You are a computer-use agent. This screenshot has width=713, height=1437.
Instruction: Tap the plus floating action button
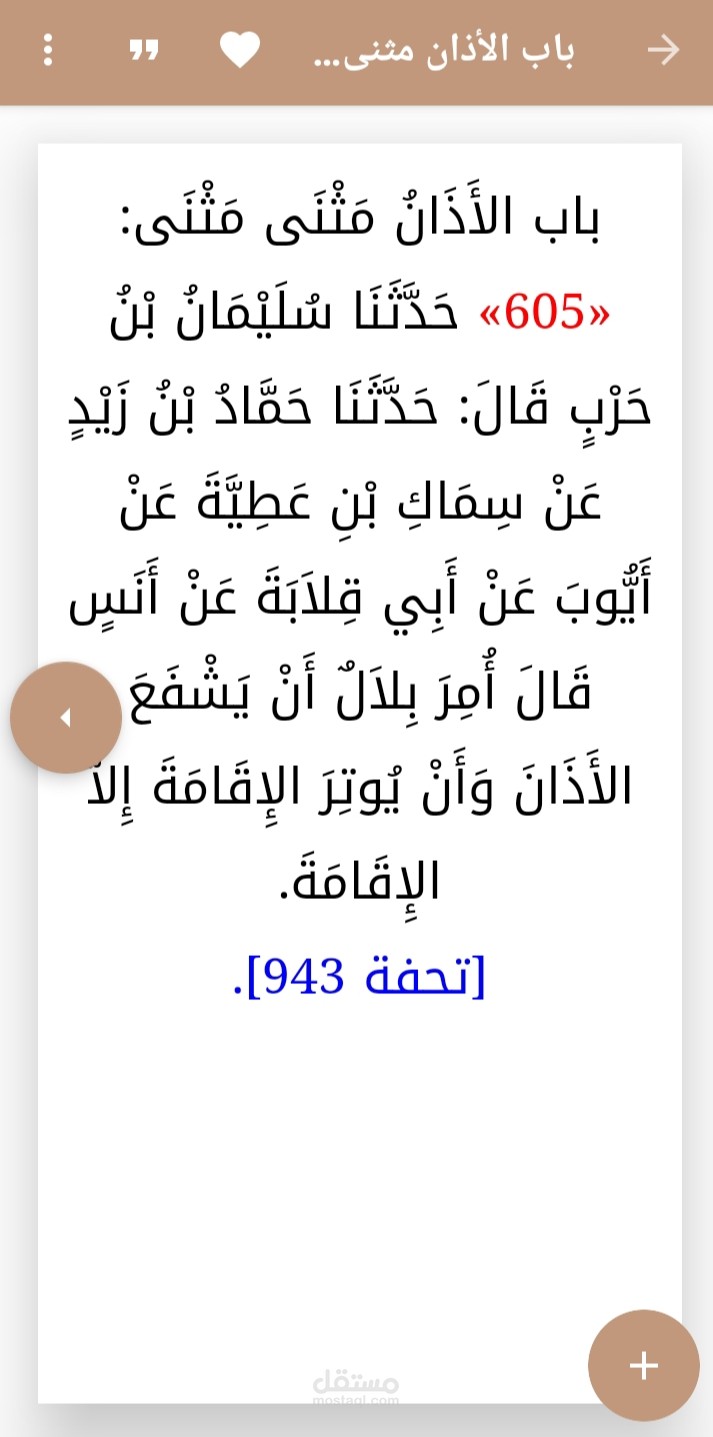point(644,1365)
